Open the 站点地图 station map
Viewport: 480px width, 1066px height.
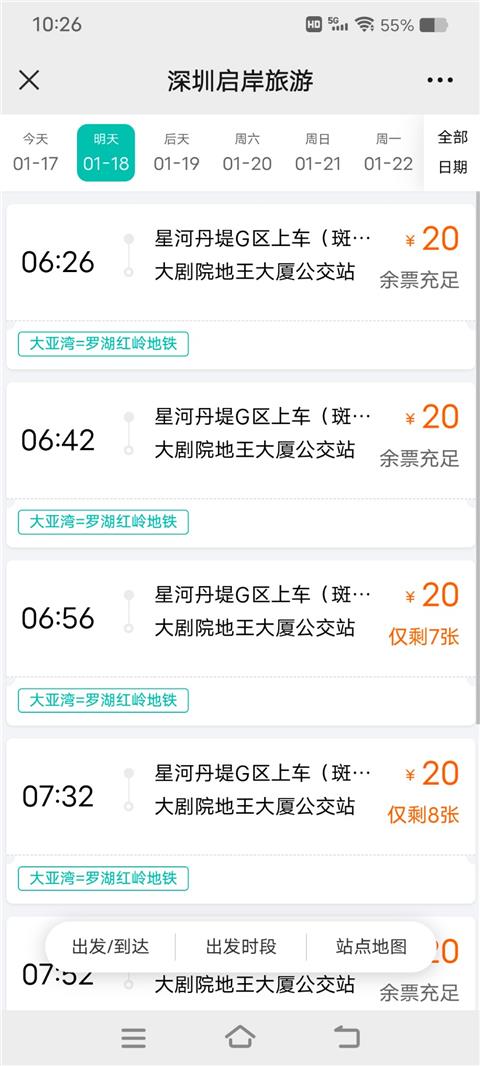(371, 946)
